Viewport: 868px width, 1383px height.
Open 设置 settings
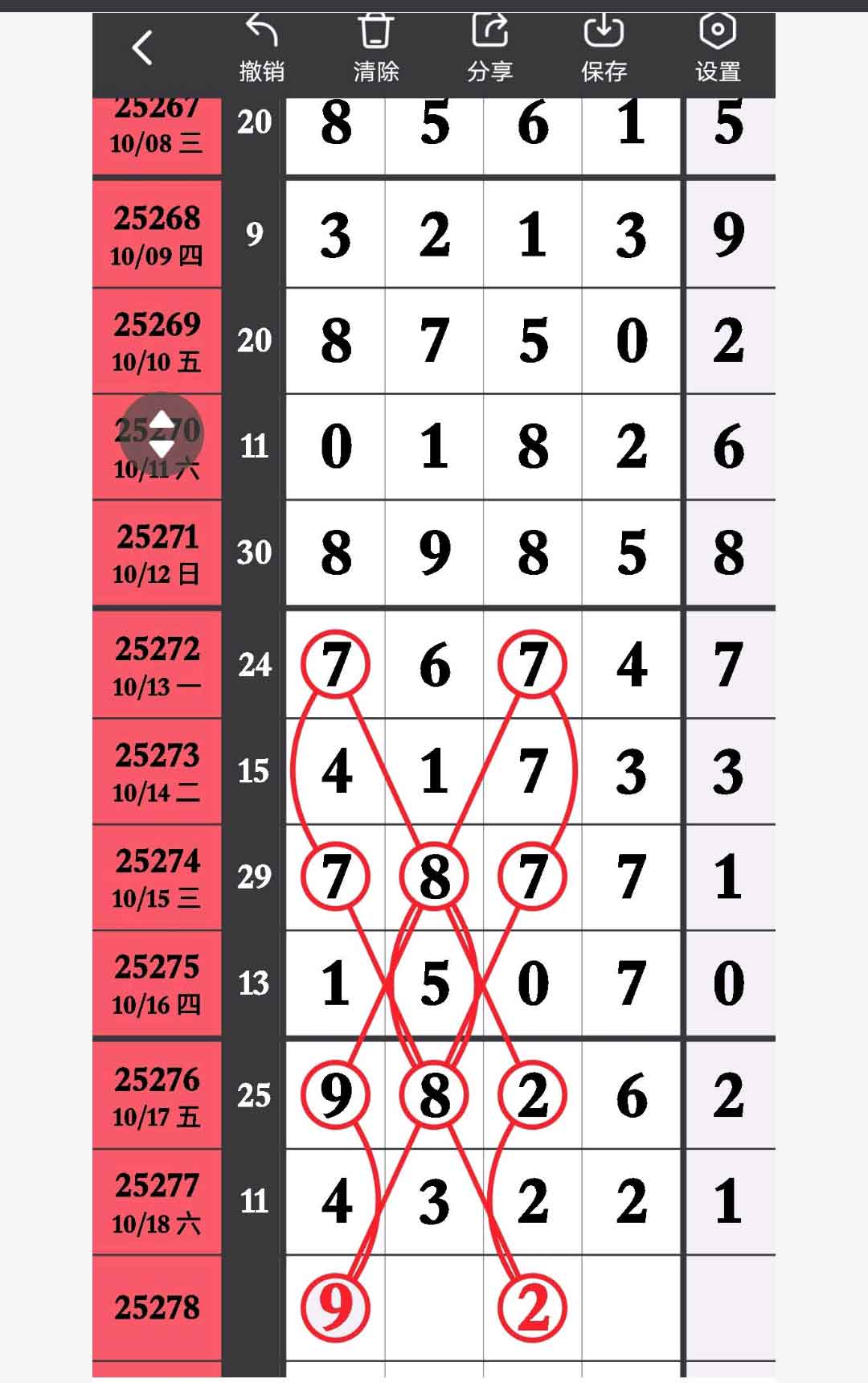click(x=718, y=49)
